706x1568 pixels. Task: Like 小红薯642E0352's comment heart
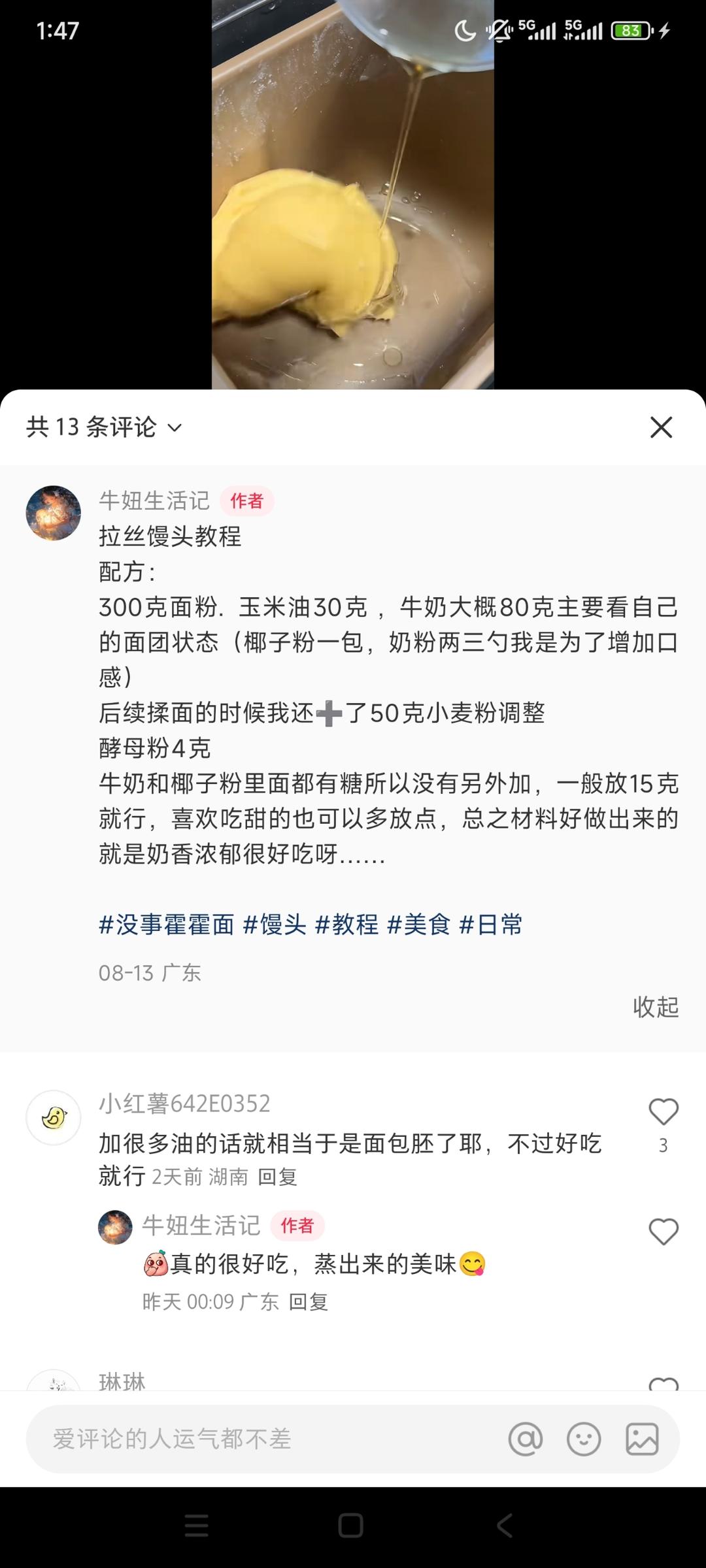click(x=664, y=1113)
